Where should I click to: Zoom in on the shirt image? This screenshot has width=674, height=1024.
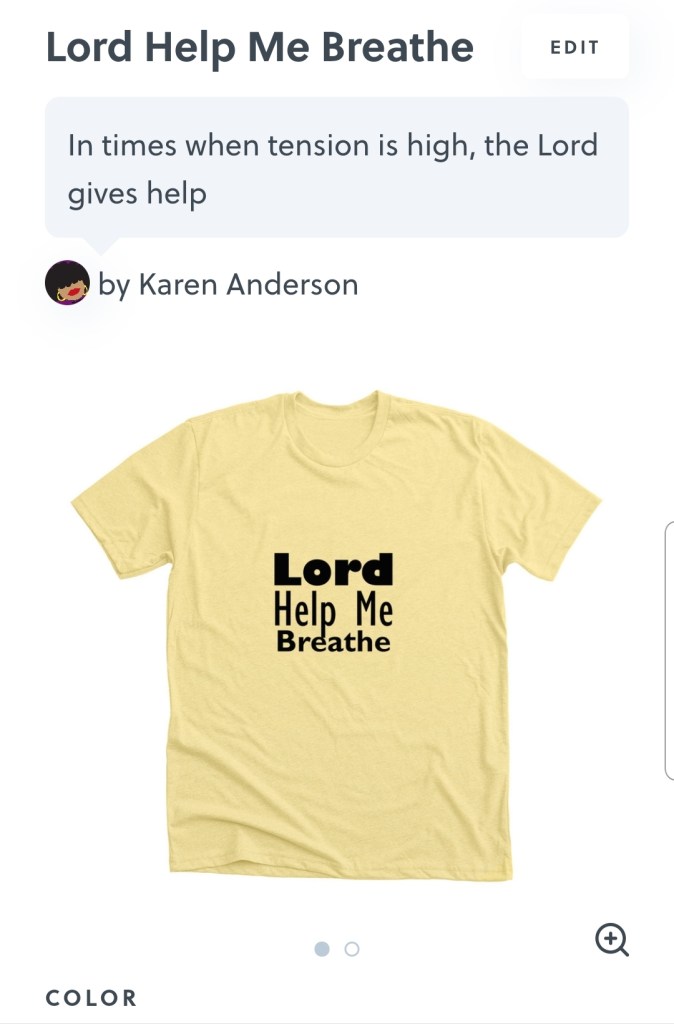[611, 939]
